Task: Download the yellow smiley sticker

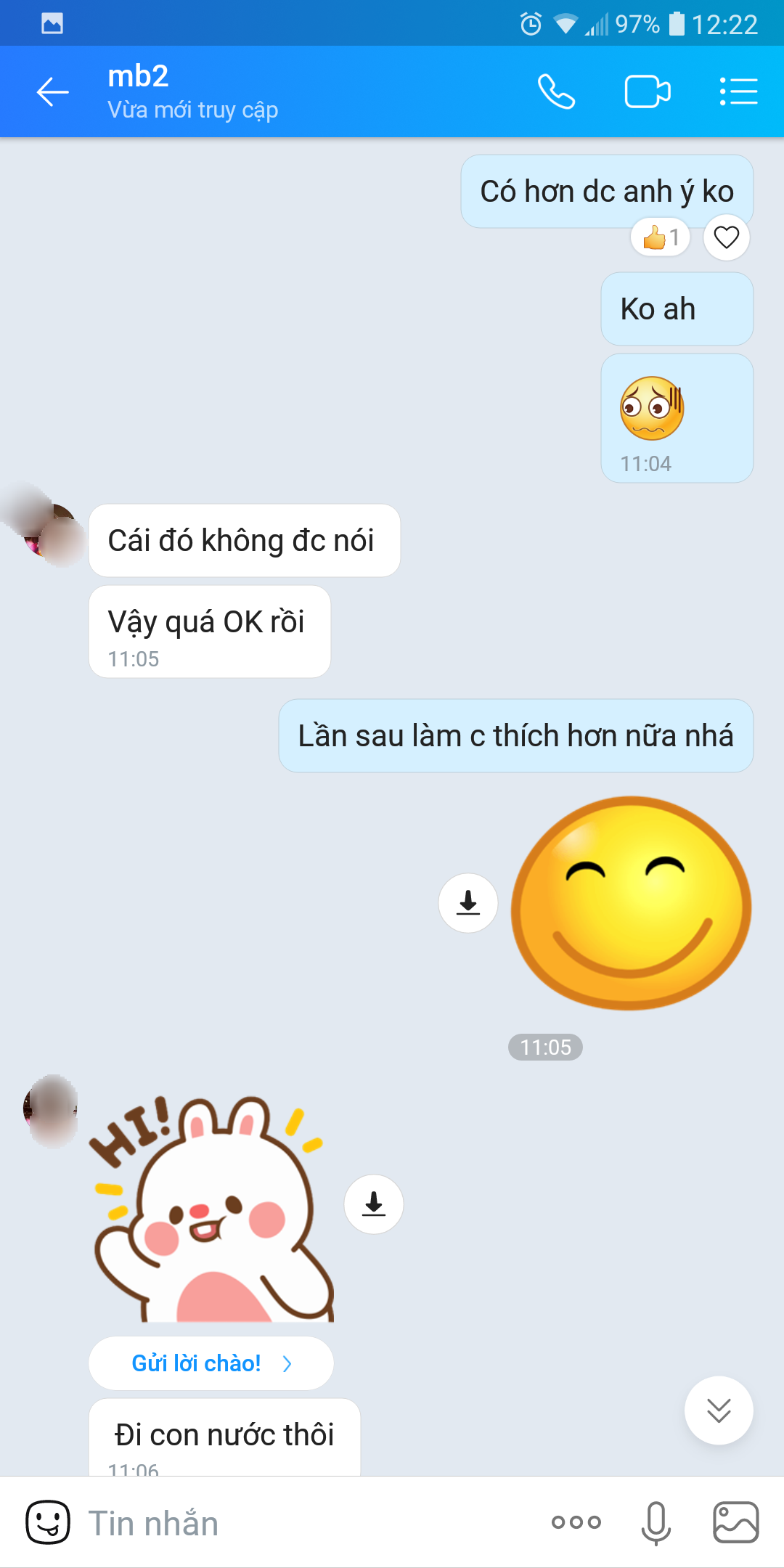Action: [x=468, y=902]
